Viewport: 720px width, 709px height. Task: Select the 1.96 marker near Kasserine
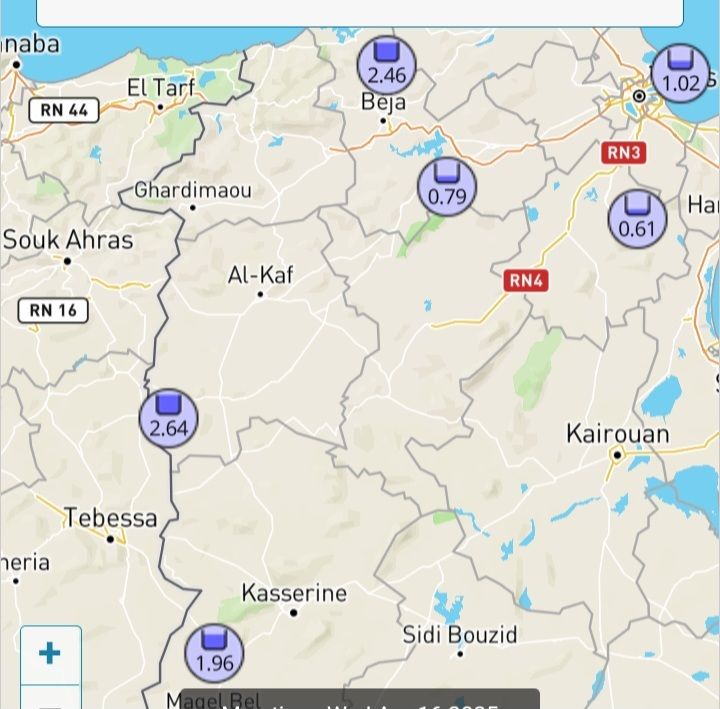pos(214,652)
